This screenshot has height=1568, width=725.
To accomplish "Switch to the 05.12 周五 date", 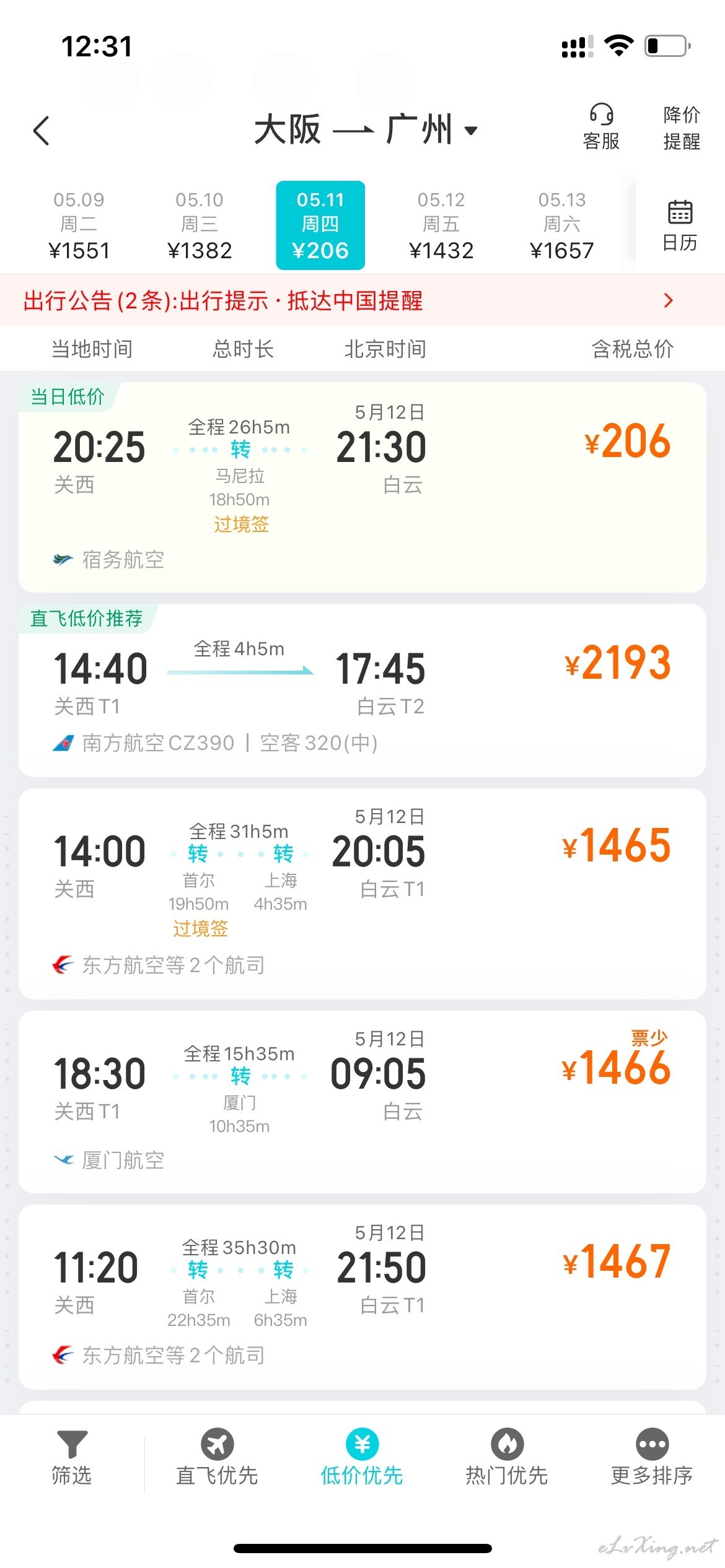I will pyautogui.click(x=441, y=225).
